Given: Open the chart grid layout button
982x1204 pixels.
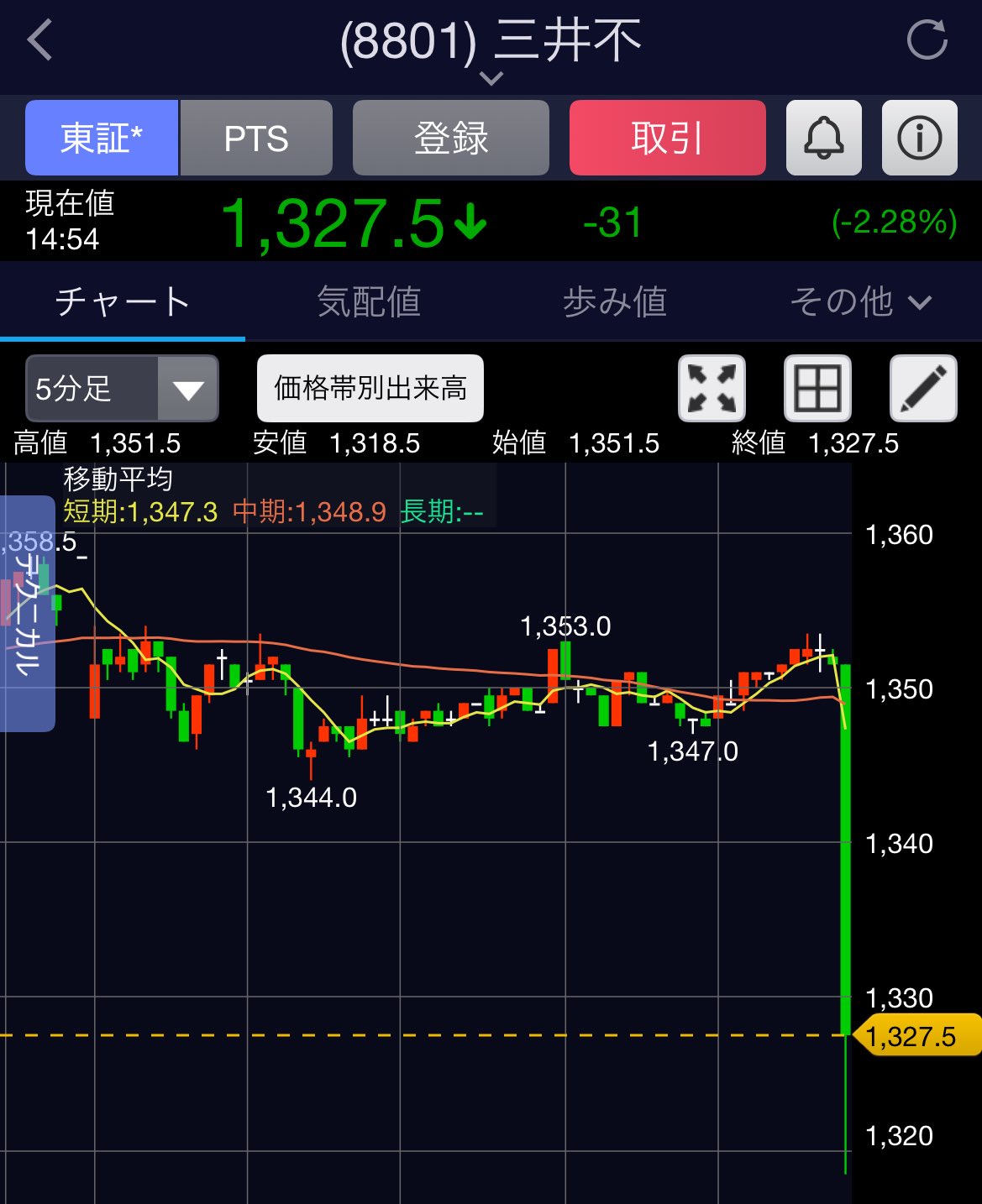Looking at the screenshot, I should pyautogui.click(x=817, y=389).
